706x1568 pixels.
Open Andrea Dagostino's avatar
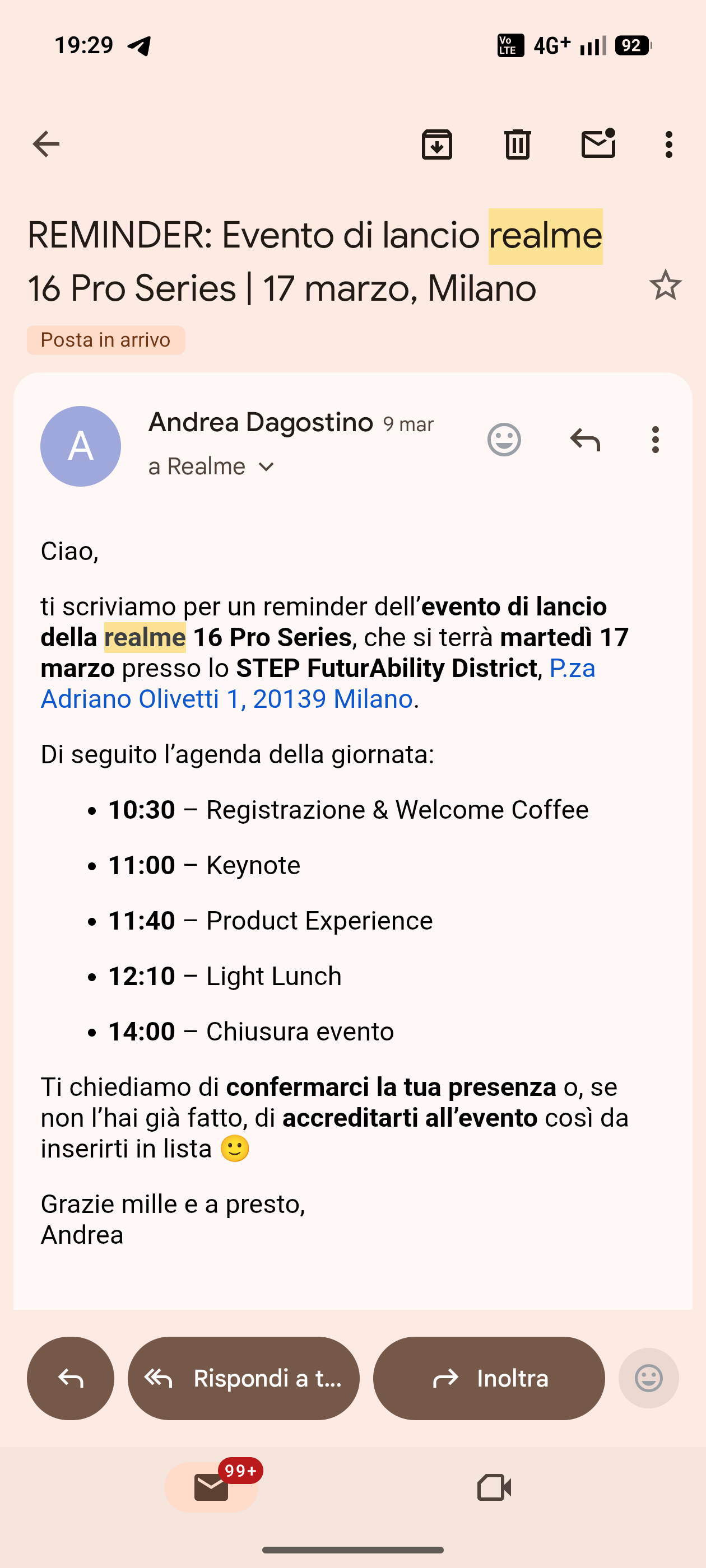81,446
